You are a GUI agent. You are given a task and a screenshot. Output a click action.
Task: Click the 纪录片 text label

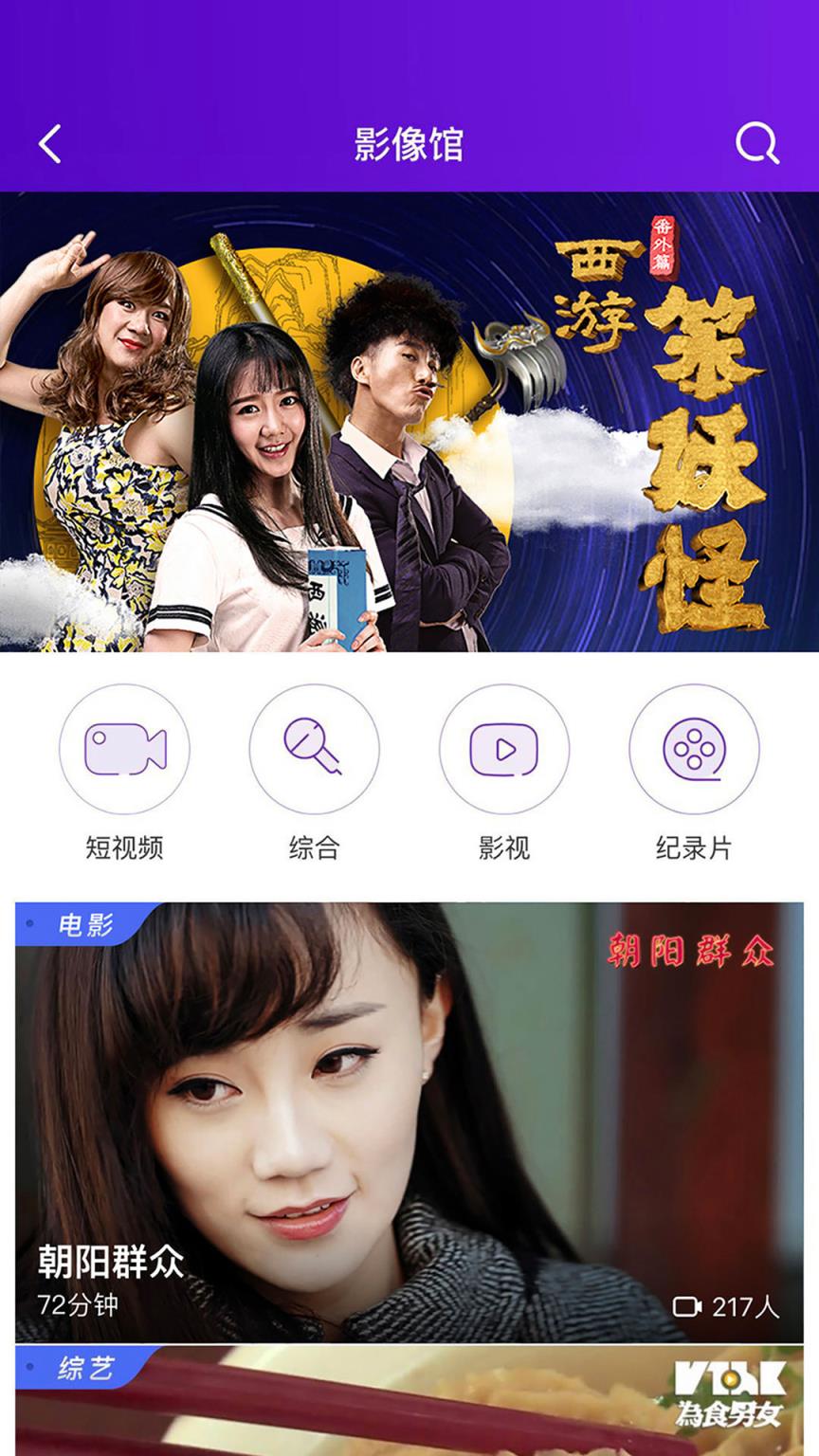coord(693,848)
